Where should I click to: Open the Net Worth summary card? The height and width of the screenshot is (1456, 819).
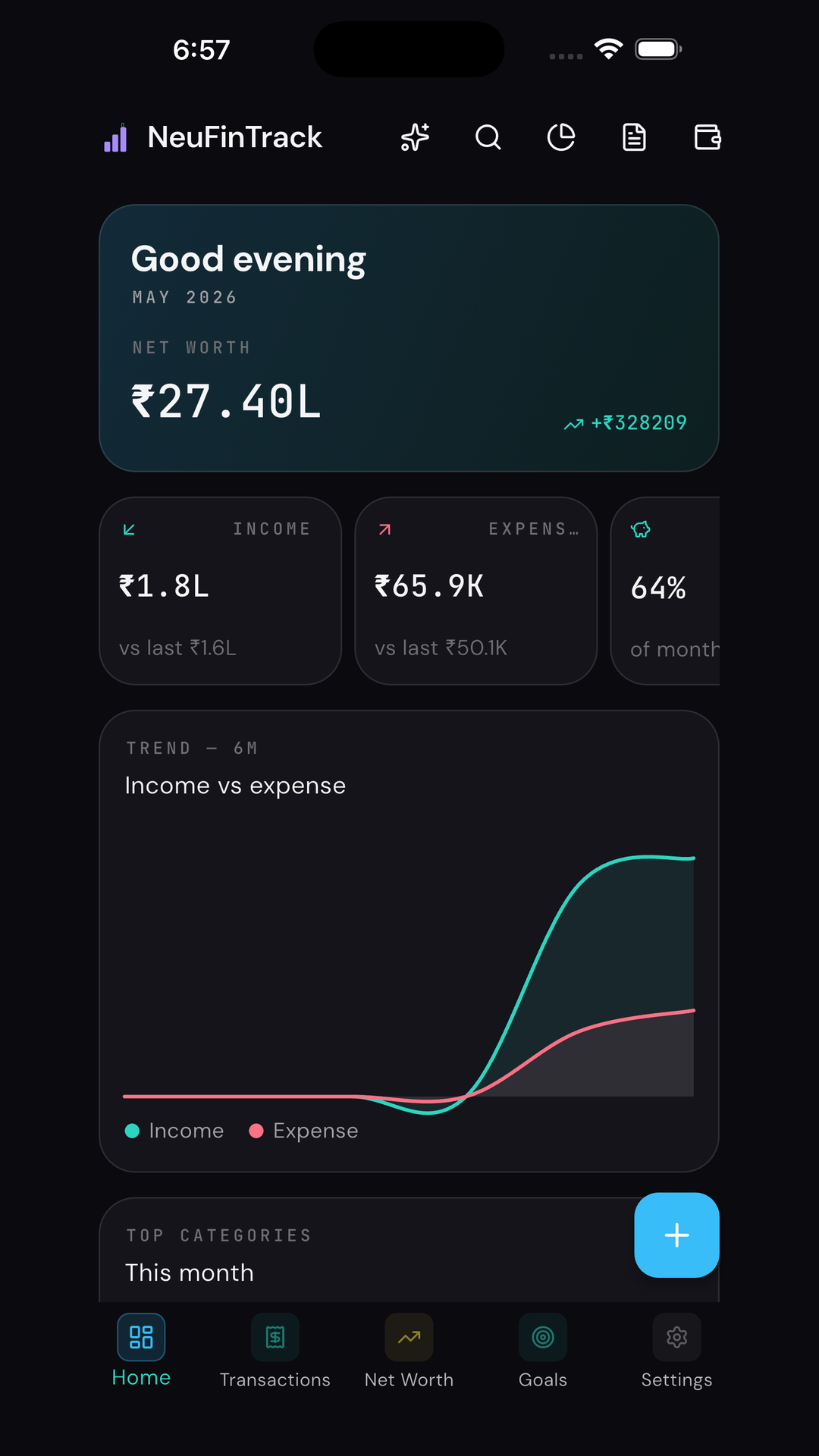409,338
